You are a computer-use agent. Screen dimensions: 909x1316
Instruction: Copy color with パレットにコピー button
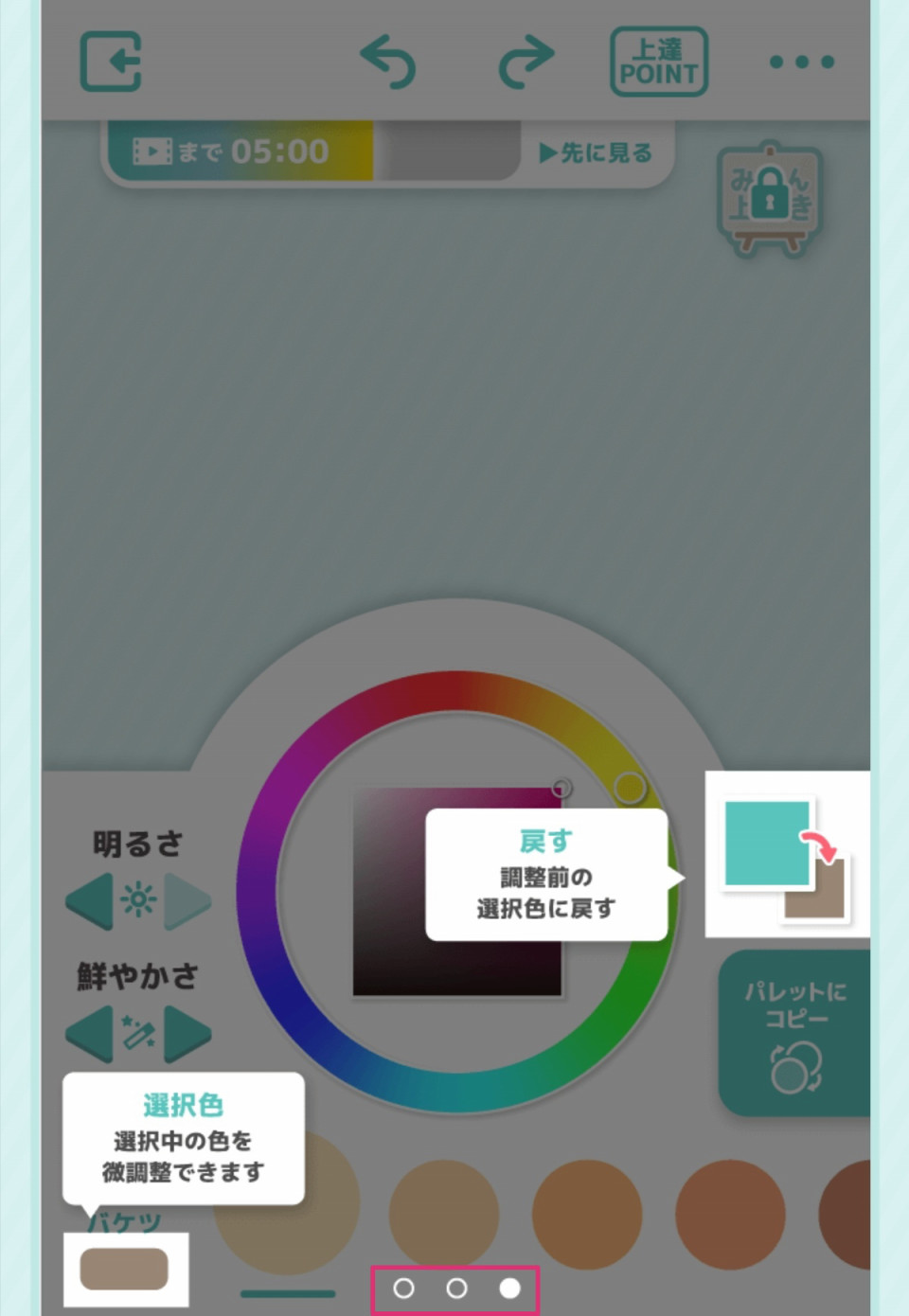click(x=794, y=1034)
